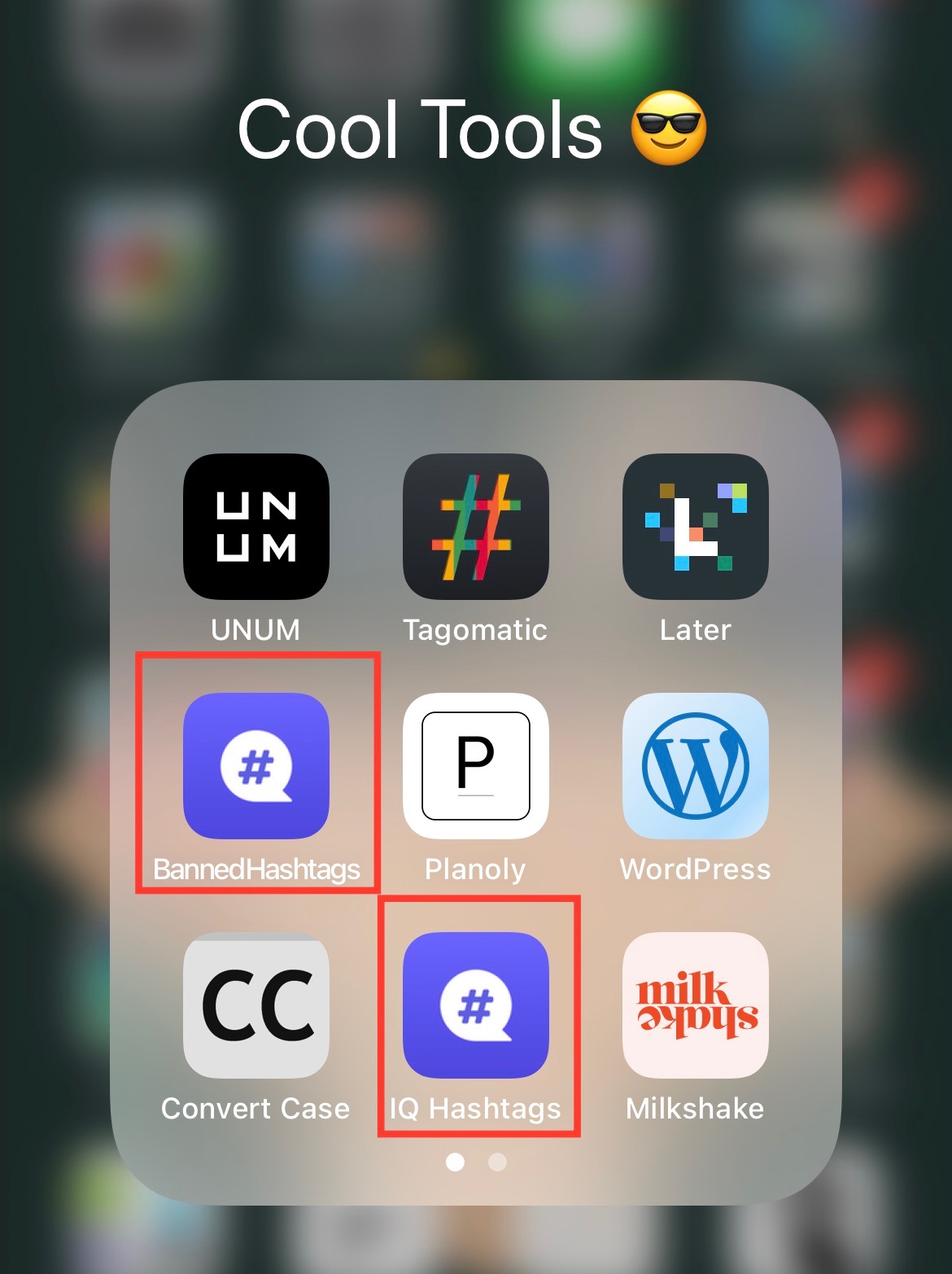Screen dimensions: 952x1274
Task: Open the UNUM app
Action: coord(255,527)
